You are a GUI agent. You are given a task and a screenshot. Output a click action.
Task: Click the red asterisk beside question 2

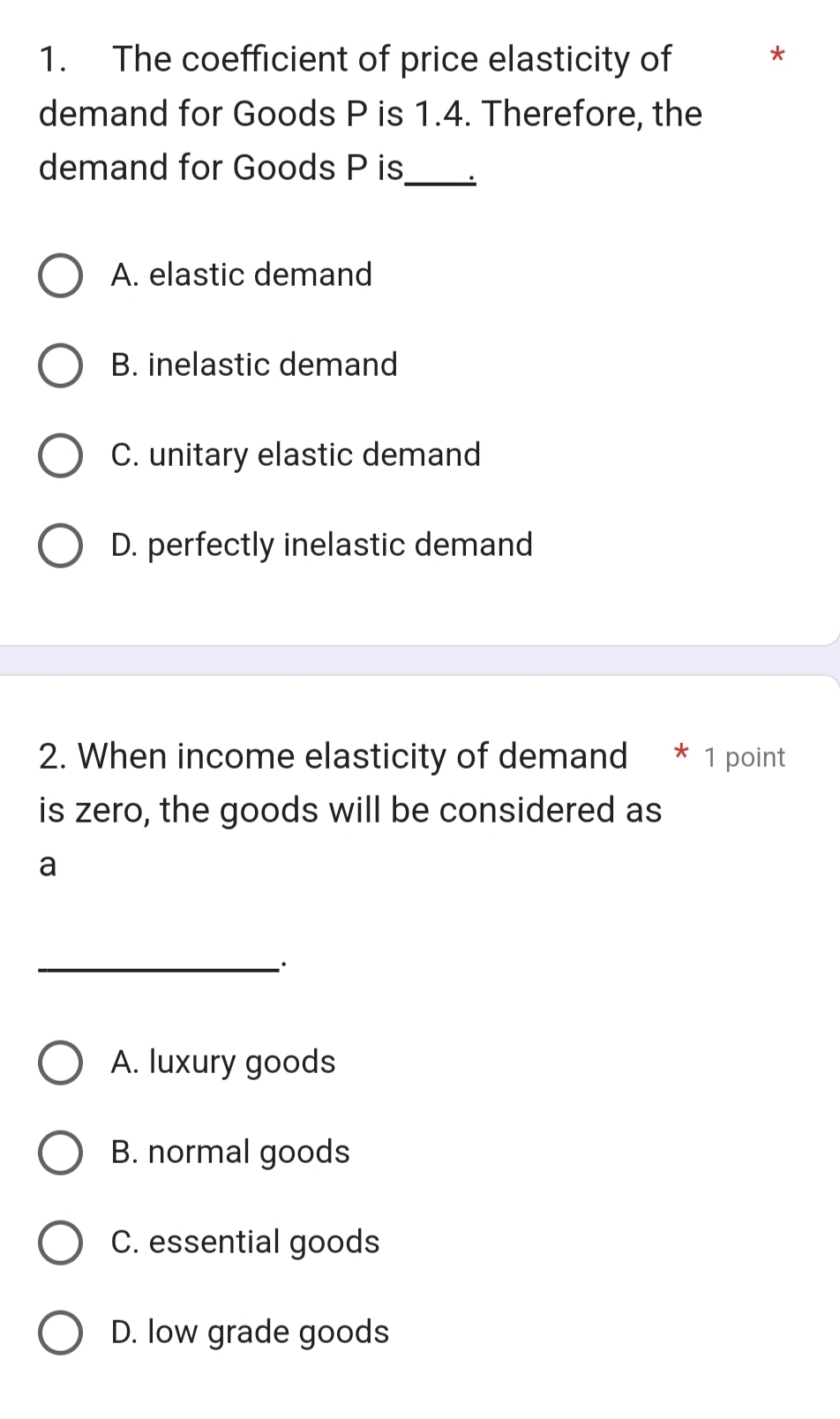[679, 755]
